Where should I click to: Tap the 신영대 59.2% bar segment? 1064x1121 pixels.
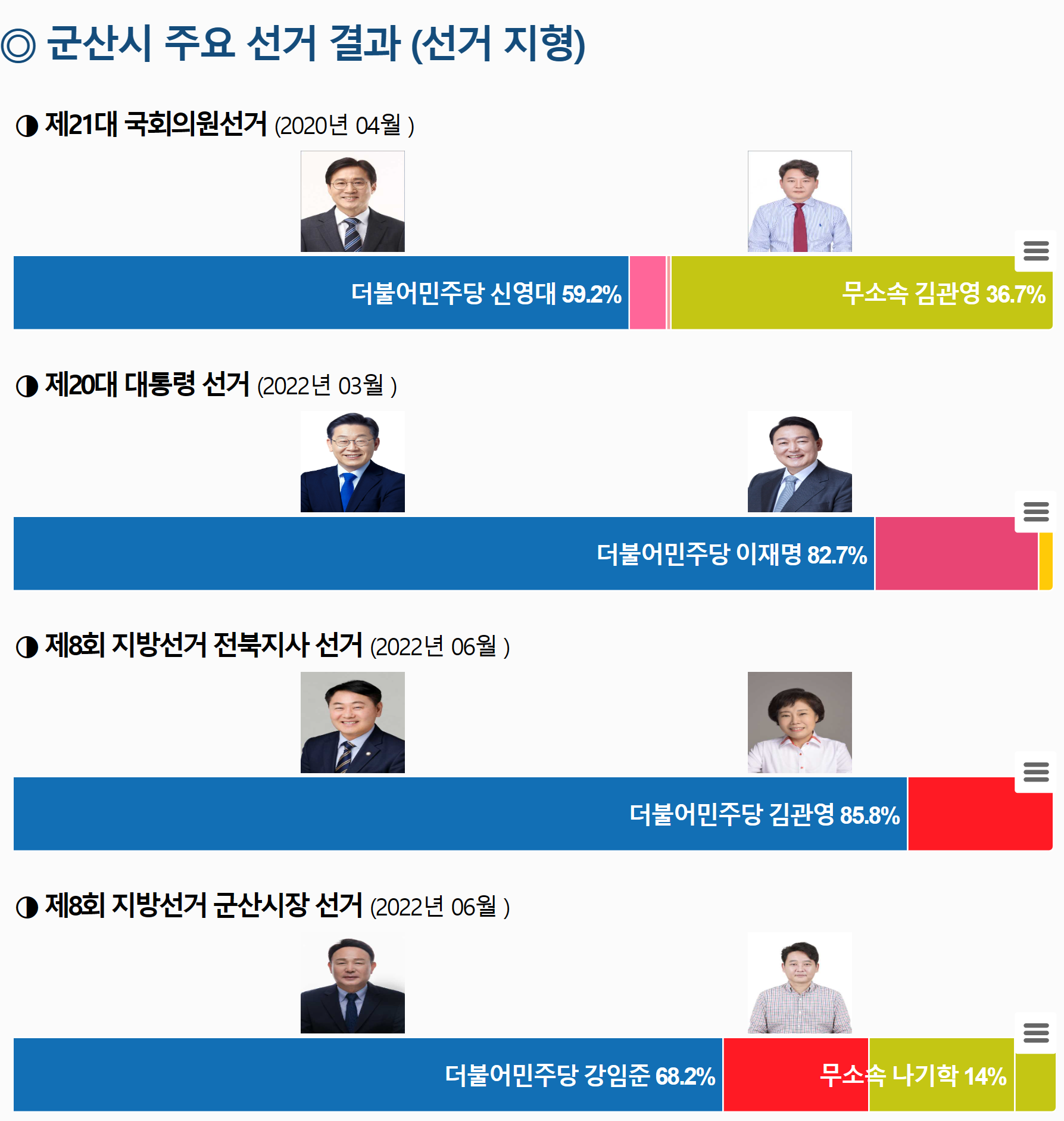point(320,292)
